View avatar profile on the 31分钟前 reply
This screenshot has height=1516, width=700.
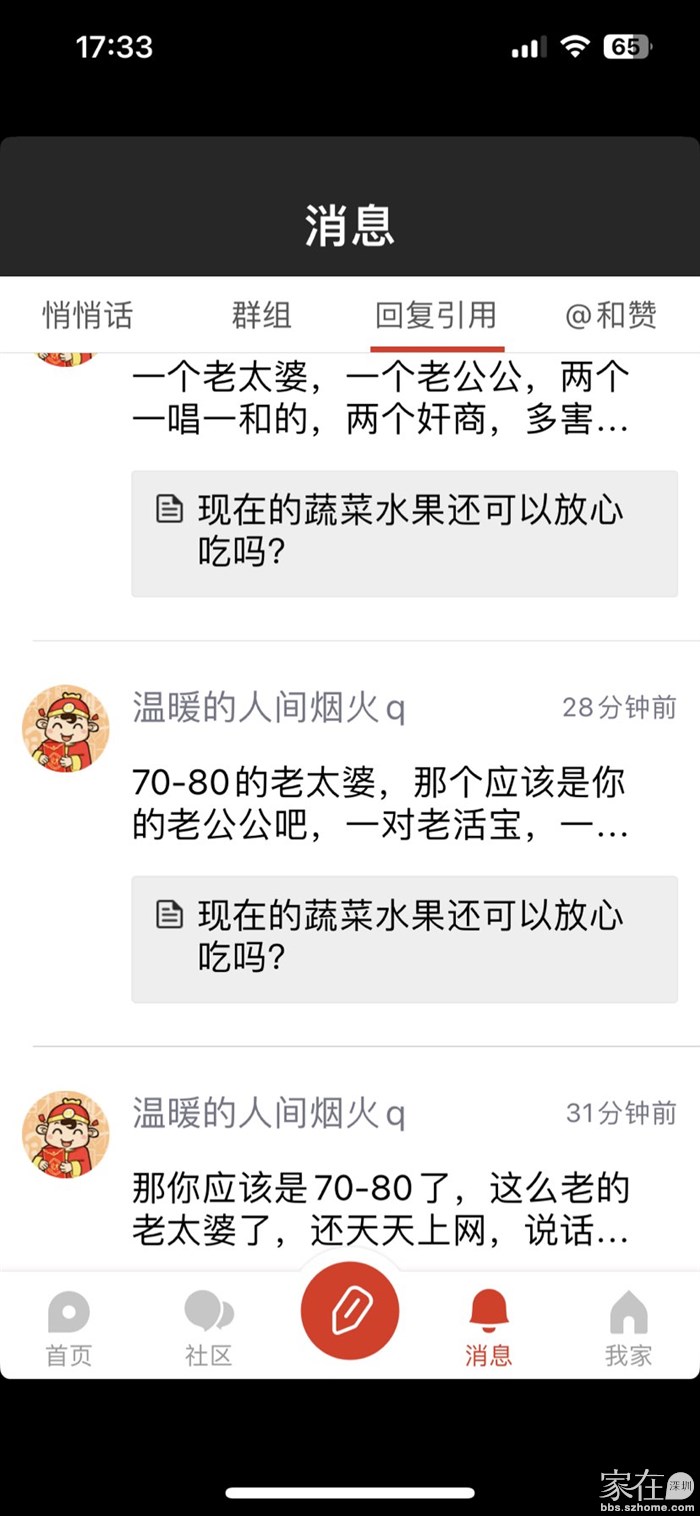[x=66, y=1134]
